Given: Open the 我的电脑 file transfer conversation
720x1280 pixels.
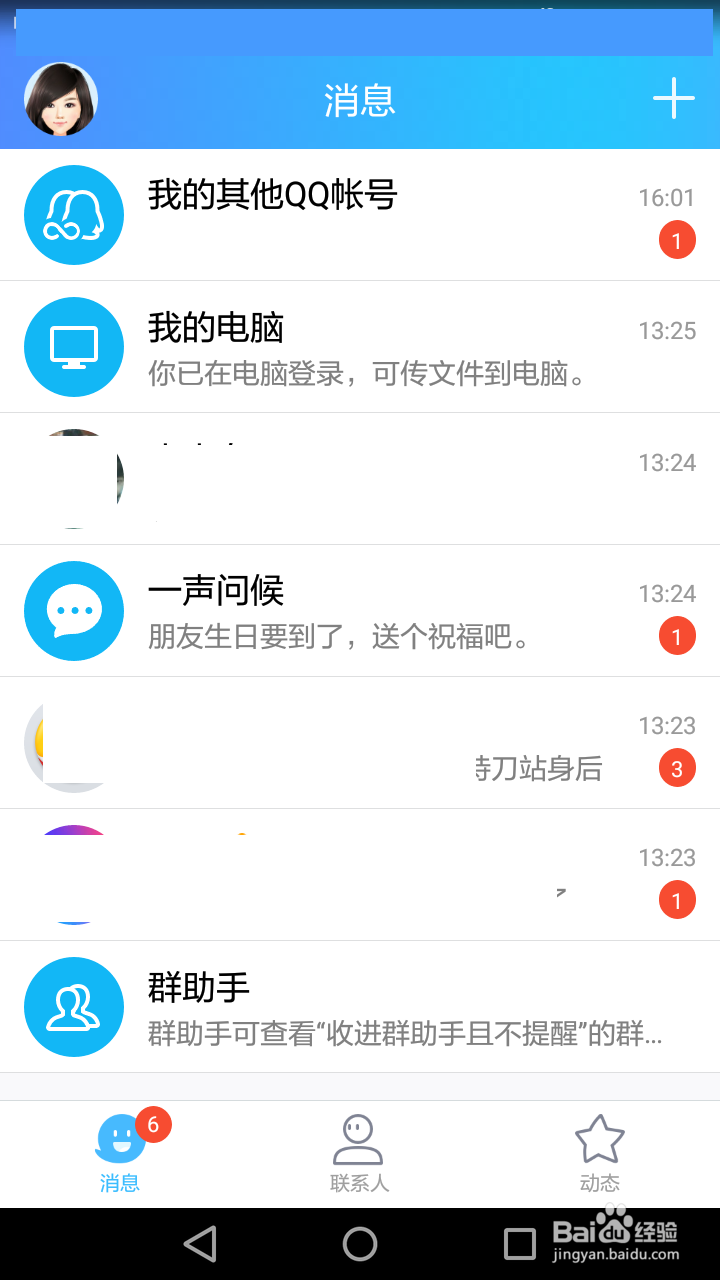Looking at the screenshot, I should [360, 347].
